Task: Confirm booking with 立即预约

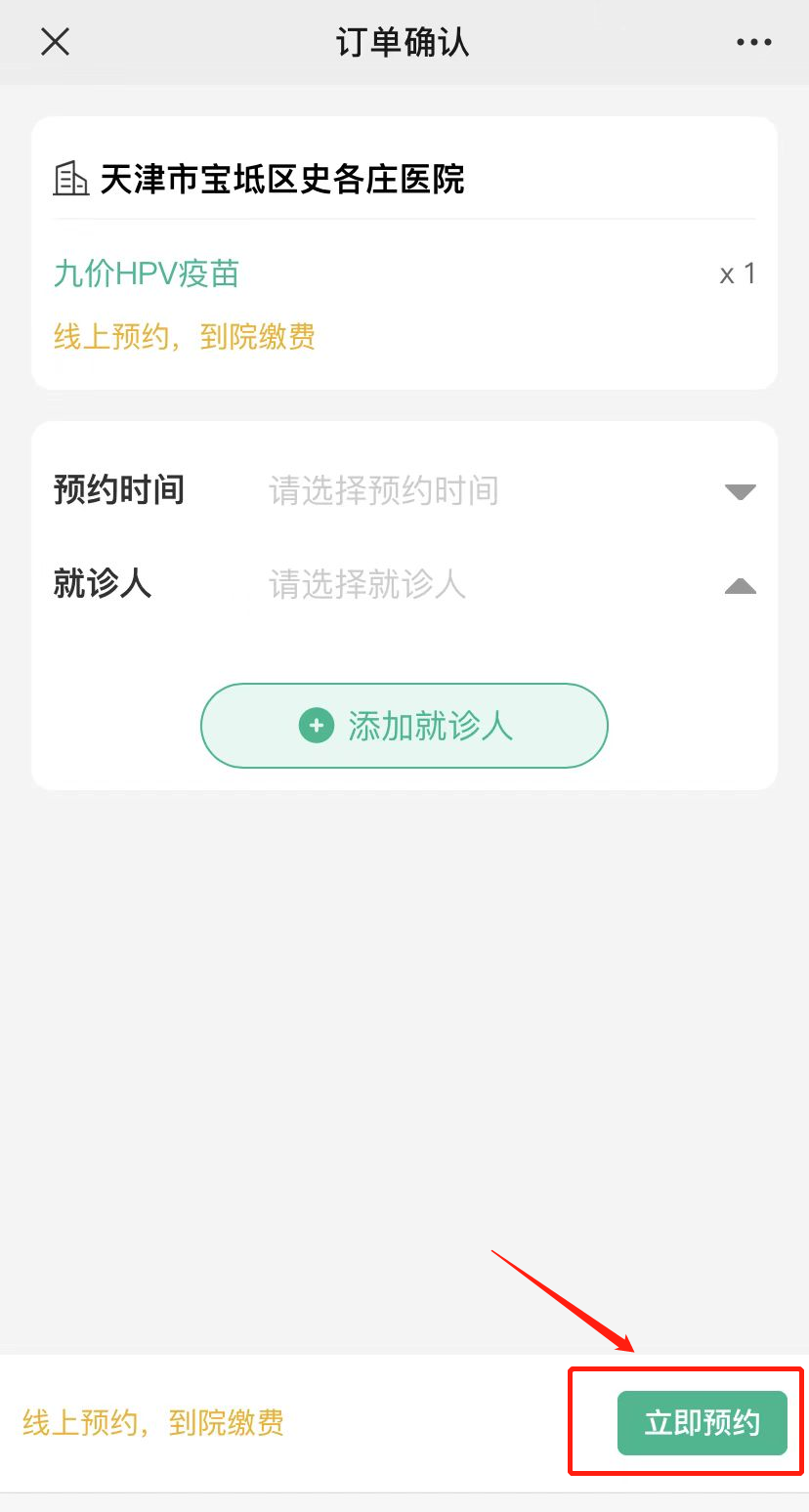Action: click(702, 1423)
